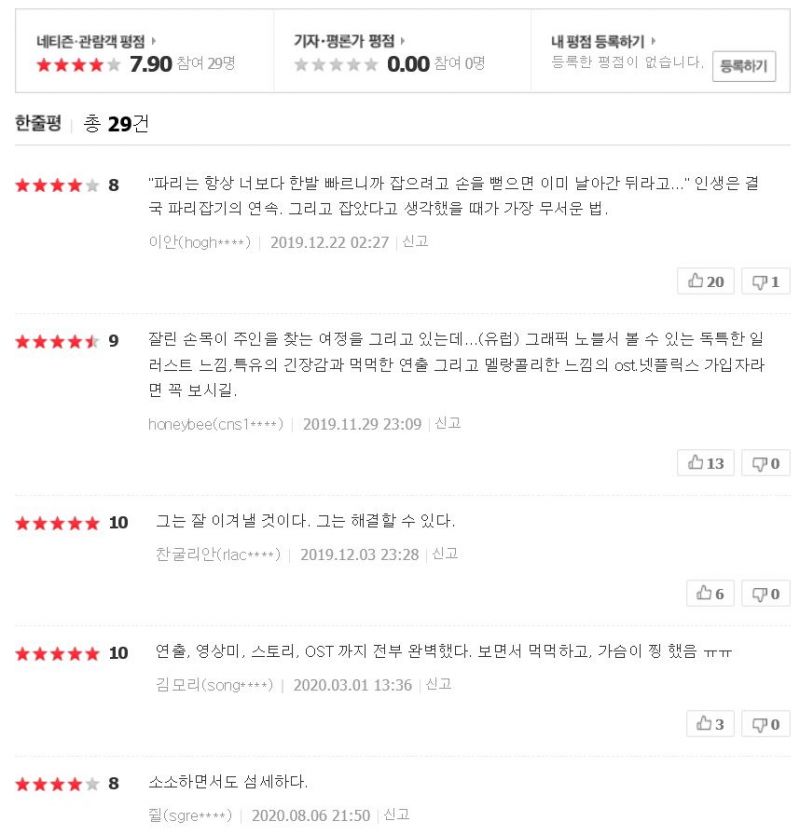Tap the 등록하기 rating button
The width and height of the screenshot is (800, 835).
[744, 66]
